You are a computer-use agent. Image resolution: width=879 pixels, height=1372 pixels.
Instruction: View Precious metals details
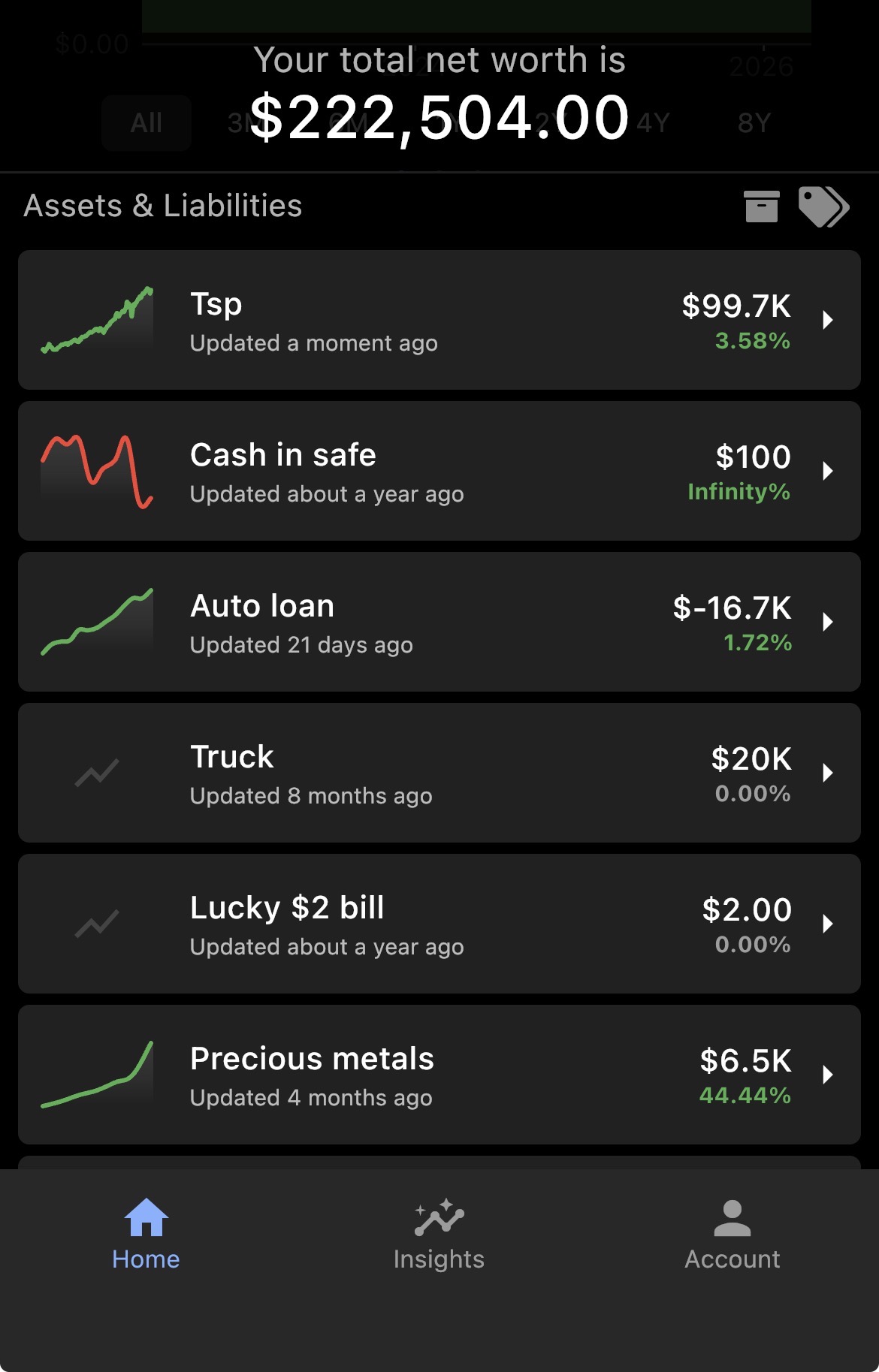coord(439,1075)
